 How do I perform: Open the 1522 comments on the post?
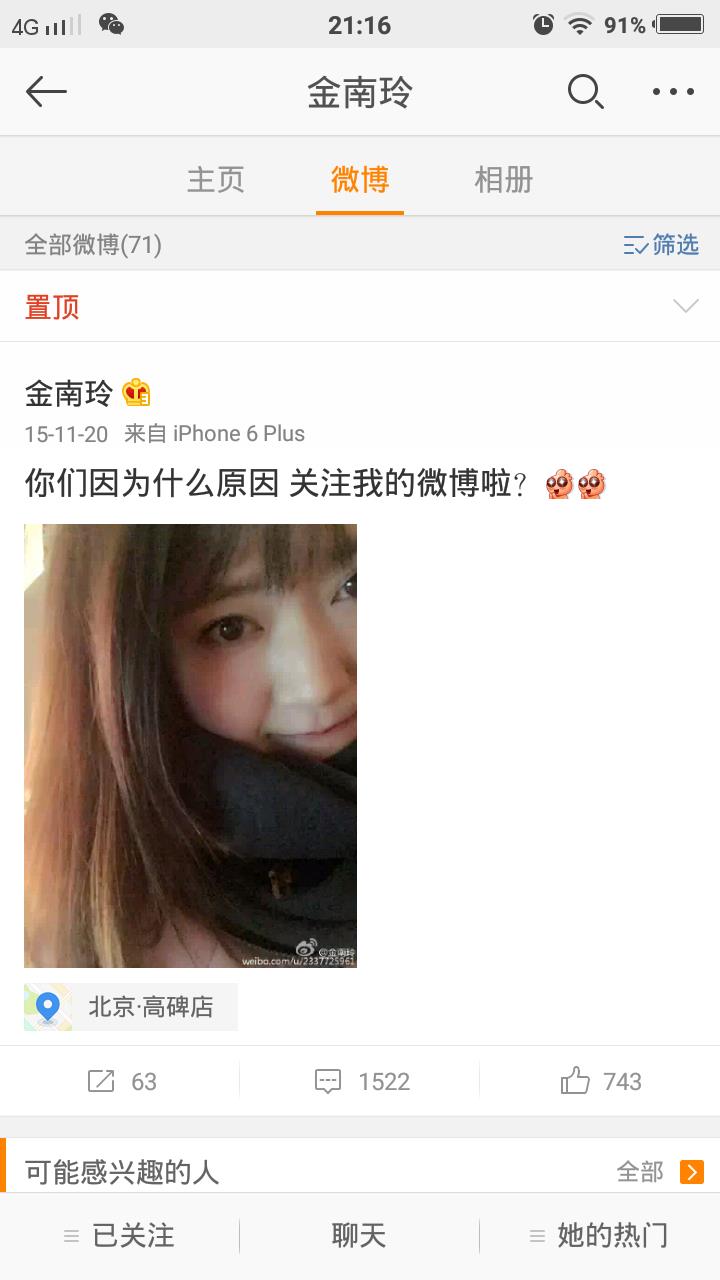360,1081
